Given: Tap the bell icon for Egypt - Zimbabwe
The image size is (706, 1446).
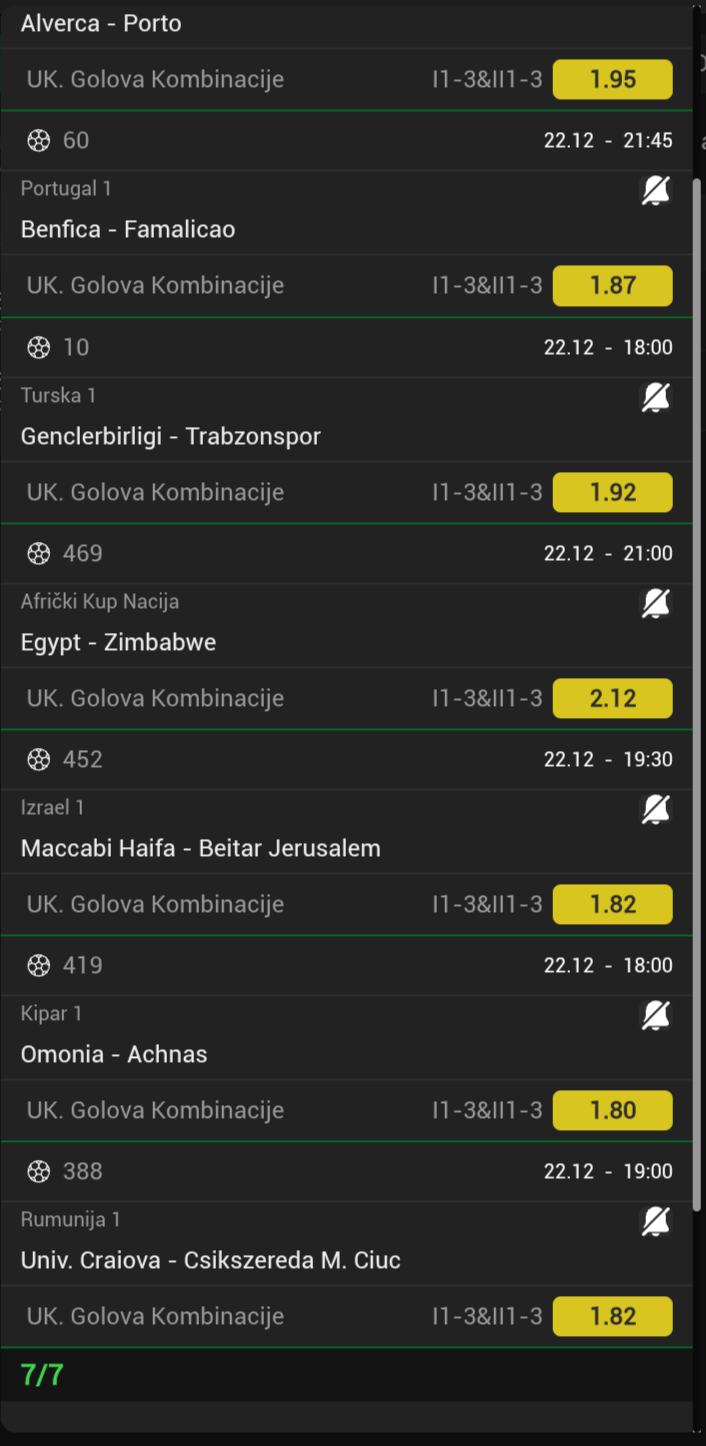Looking at the screenshot, I should 656,603.
